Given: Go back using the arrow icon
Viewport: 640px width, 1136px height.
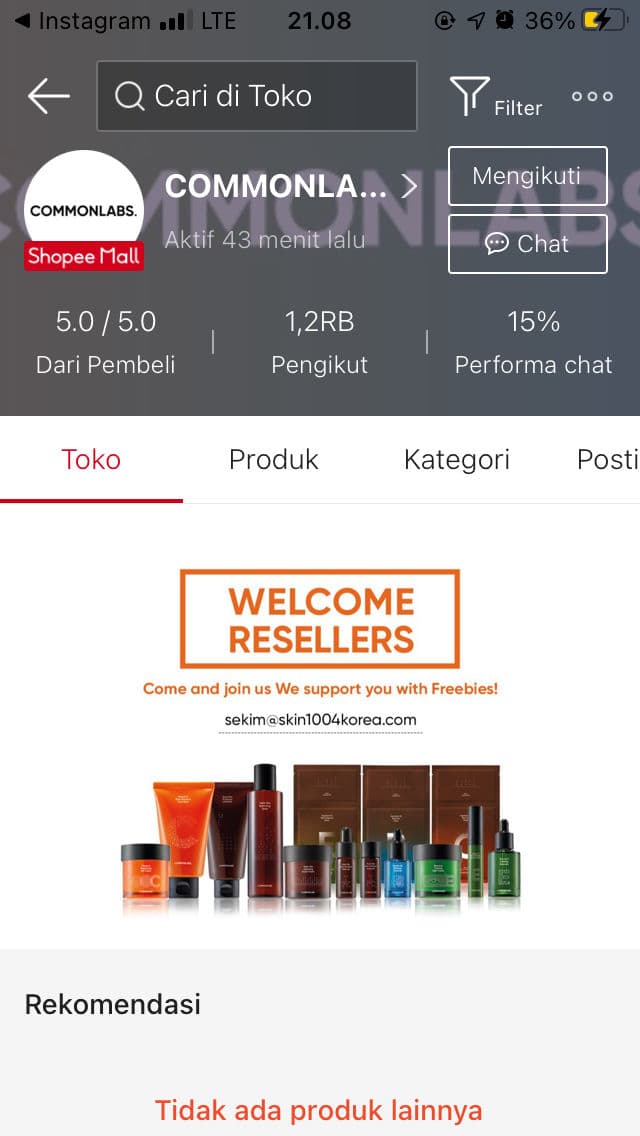Looking at the screenshot, I should 48,97.
